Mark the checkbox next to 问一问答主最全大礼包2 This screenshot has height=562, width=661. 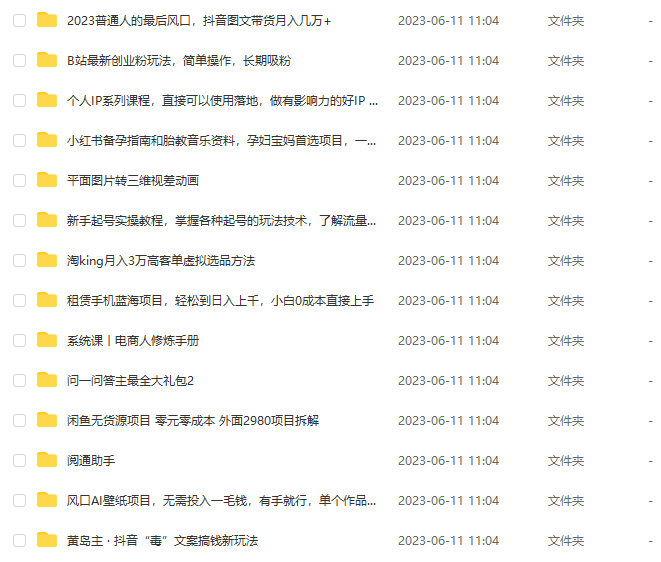pyautogui.click(x=19, y=381)
